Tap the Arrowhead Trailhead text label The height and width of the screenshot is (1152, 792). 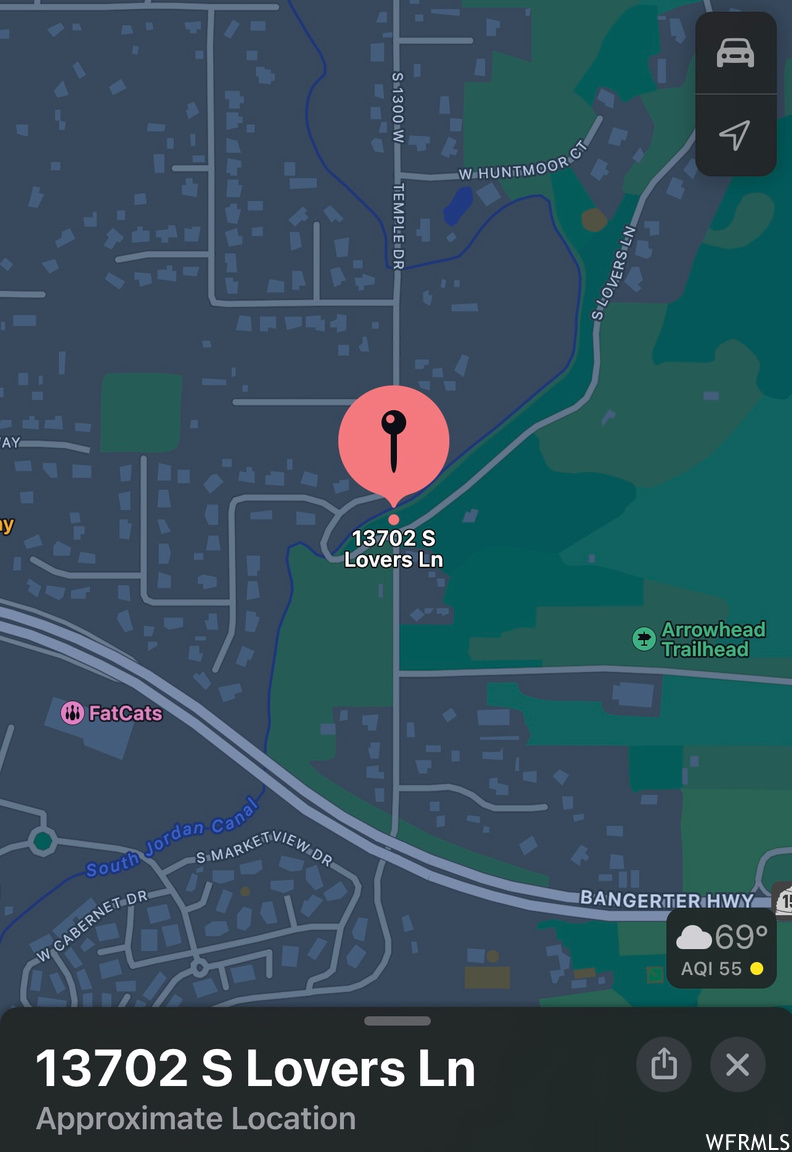click(x=714, y=637)
